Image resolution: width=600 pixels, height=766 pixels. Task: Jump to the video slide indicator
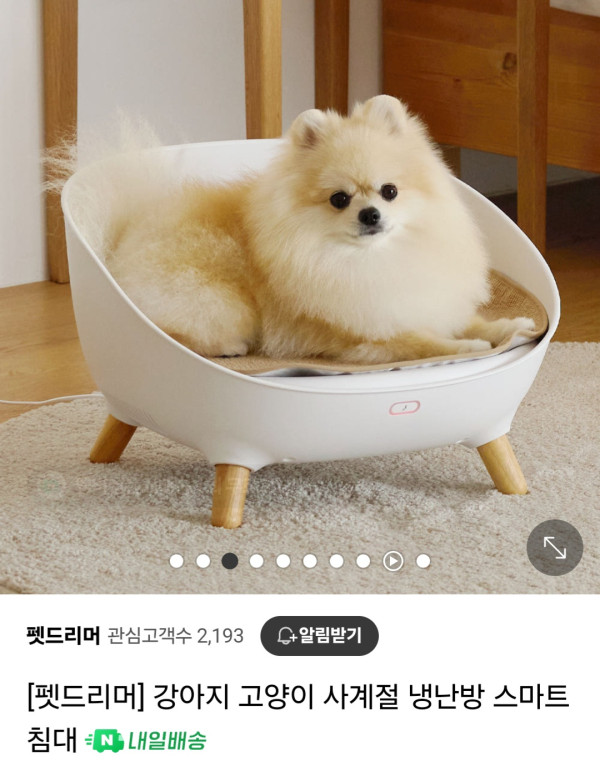pyautogui.click(x=393, y=561)
